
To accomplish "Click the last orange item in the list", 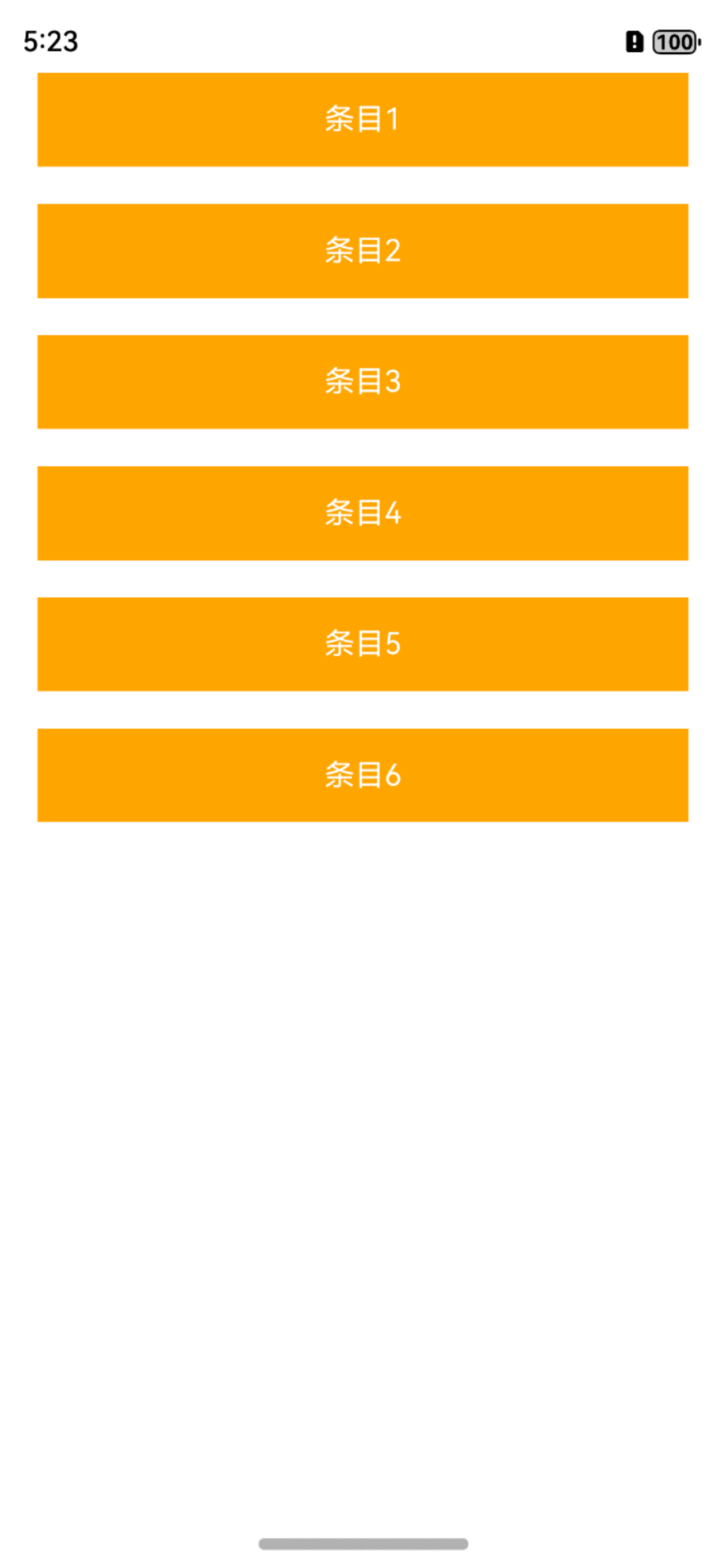I will point(362,775).
